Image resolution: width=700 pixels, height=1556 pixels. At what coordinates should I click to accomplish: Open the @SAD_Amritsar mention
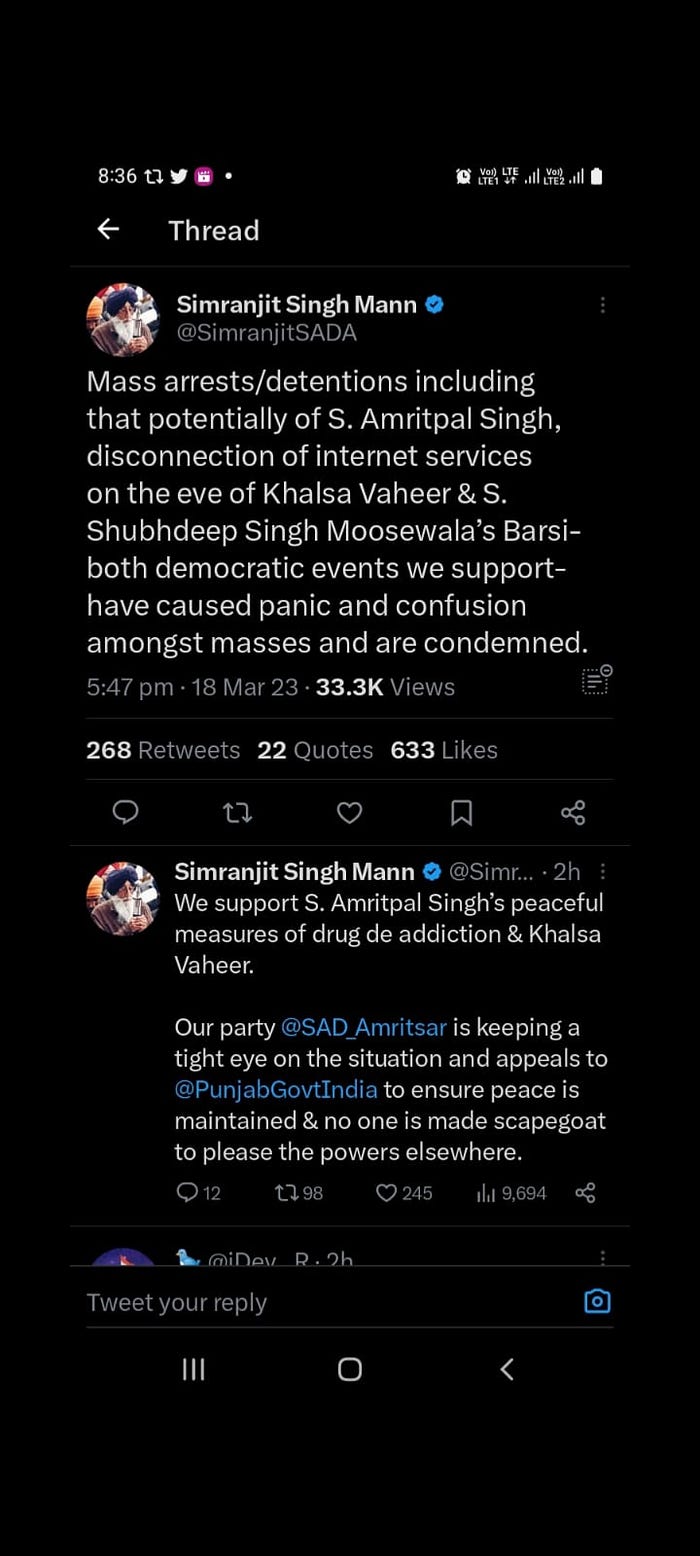pos(364,1028)
